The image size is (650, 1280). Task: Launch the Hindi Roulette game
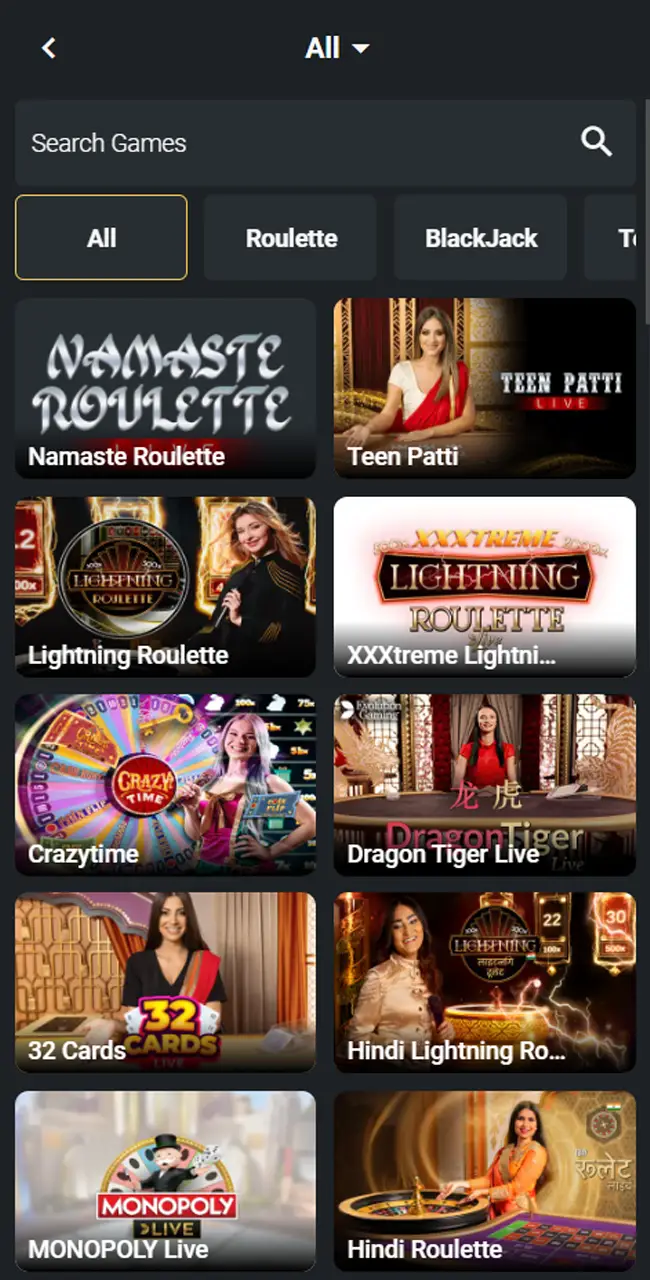click(x=485, y=1180)
